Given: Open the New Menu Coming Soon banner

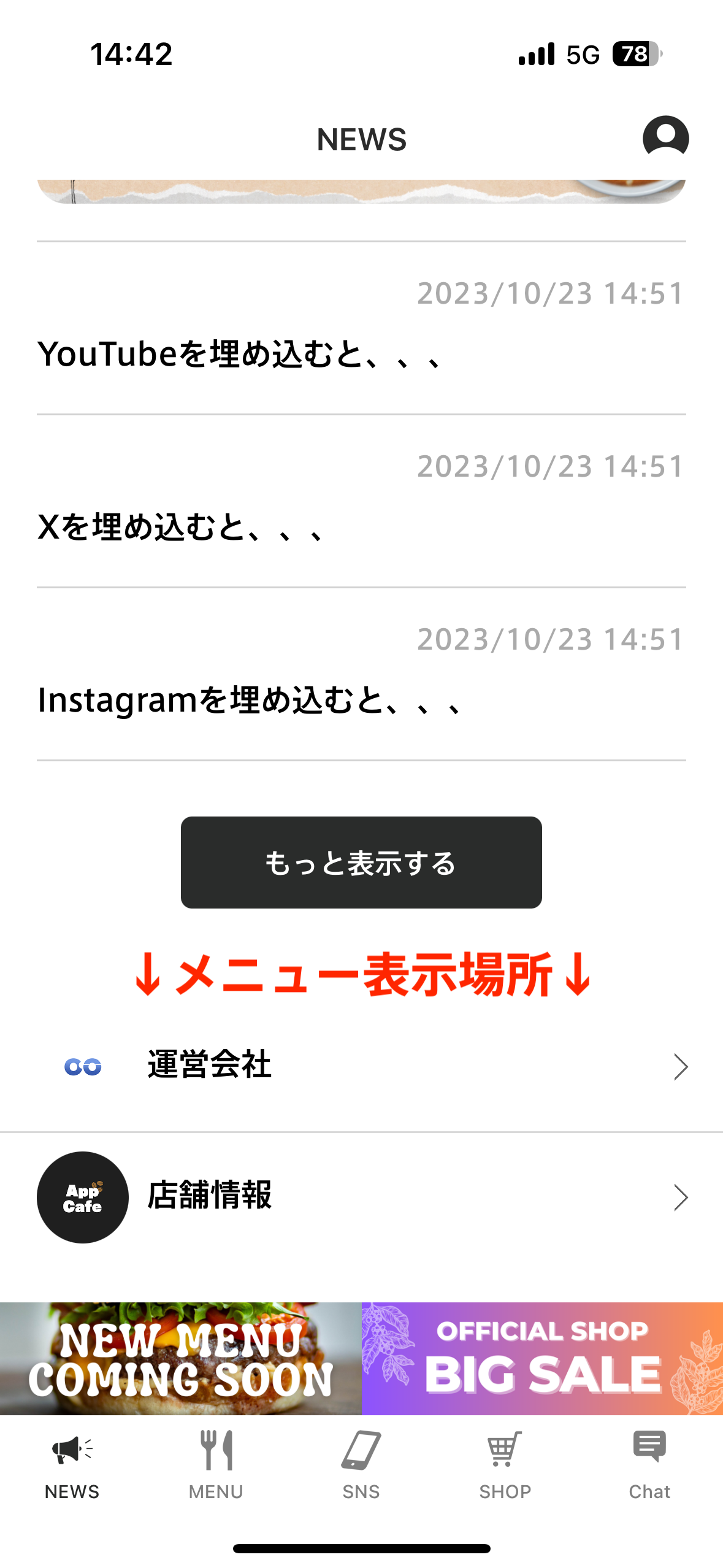Looking at the screenshot, I should pyautogui.click(x=181, y=1358).
